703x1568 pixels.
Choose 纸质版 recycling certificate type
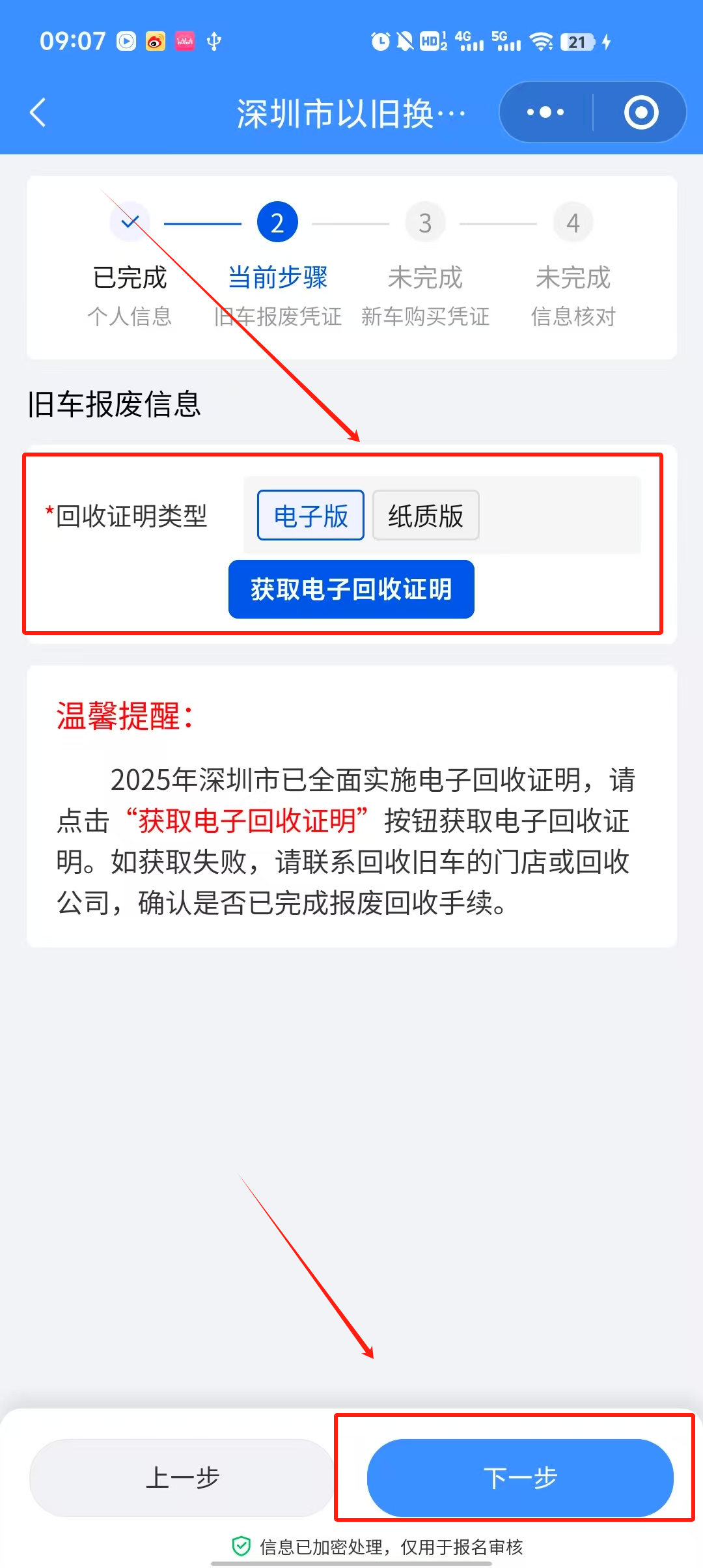pos(426,516)
